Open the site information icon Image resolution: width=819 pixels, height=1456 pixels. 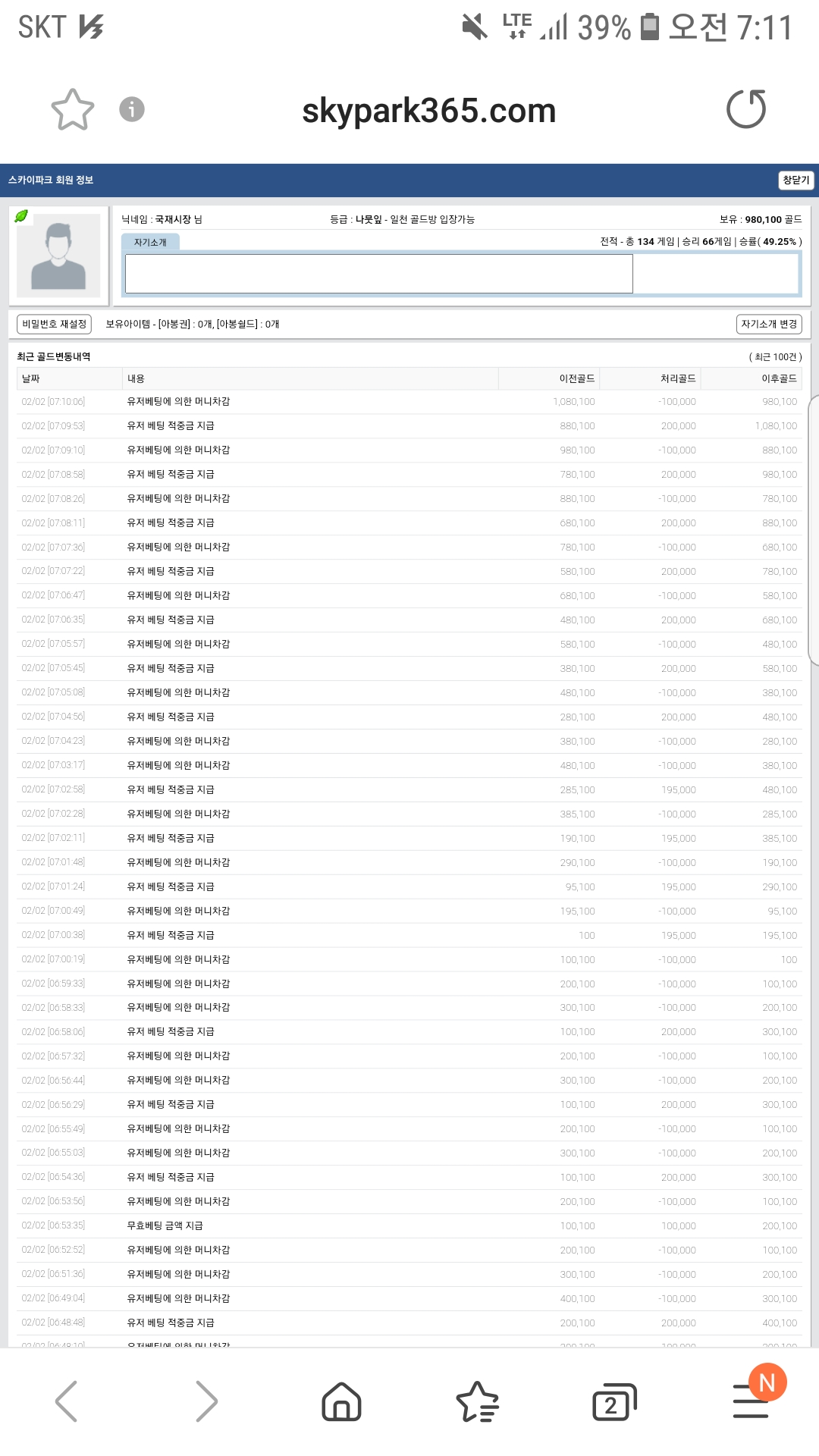tap(132, 109)
